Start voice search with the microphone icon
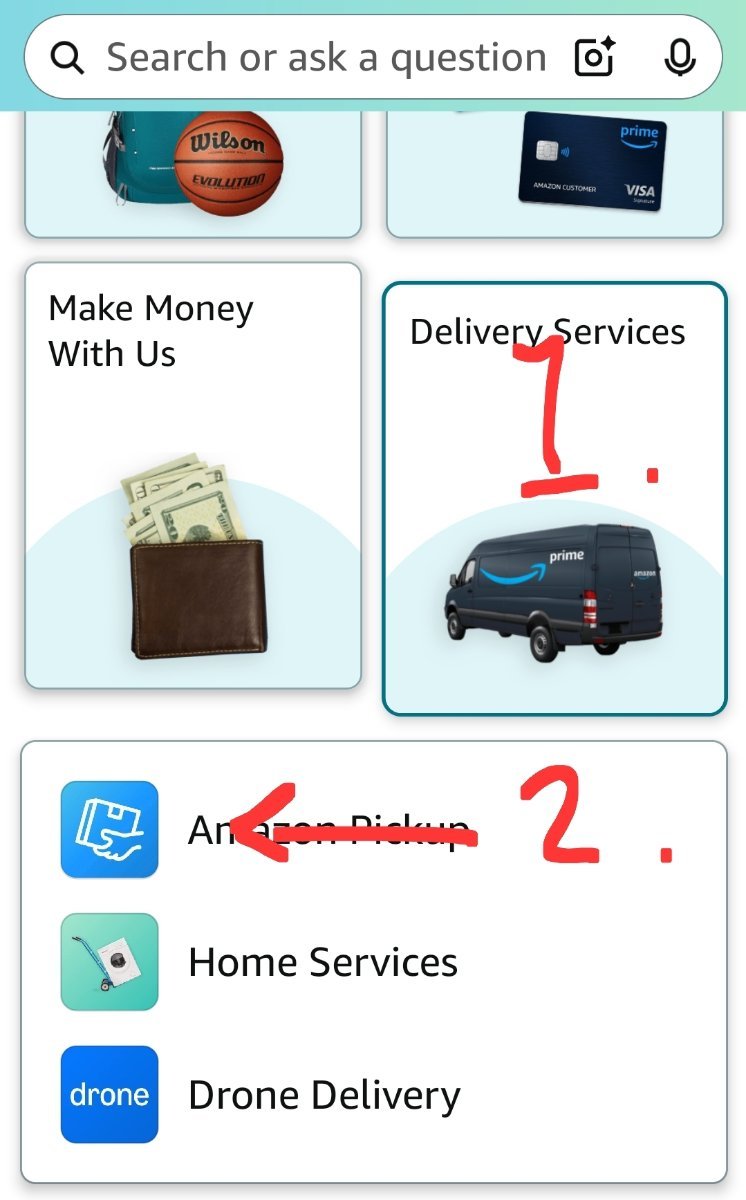Image resolution: width=746 pixels, height=1200 pixels. tap(680, 58)
